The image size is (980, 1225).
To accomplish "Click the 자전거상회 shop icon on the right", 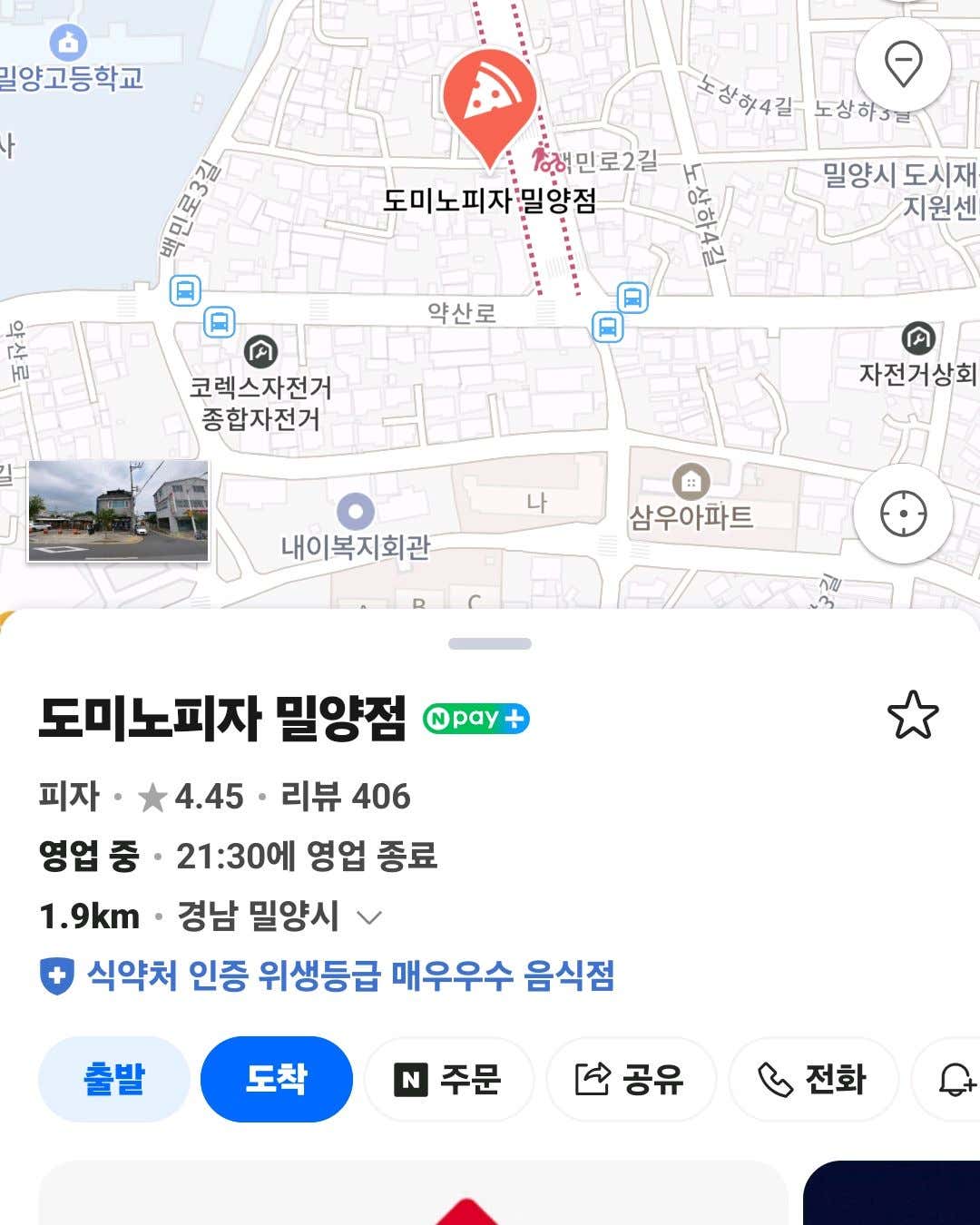I will click(918, 338).
